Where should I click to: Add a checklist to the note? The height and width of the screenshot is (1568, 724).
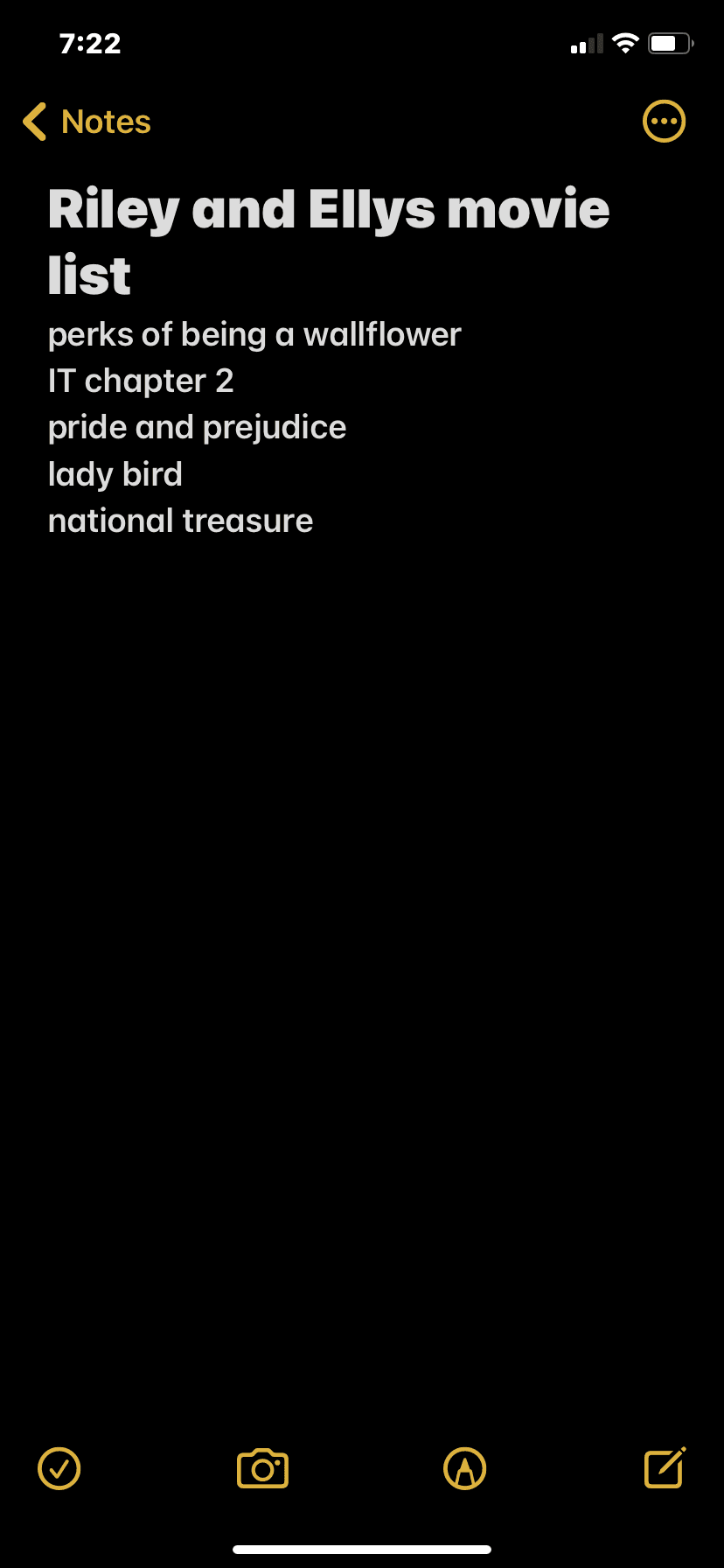tap(59, 1468)
